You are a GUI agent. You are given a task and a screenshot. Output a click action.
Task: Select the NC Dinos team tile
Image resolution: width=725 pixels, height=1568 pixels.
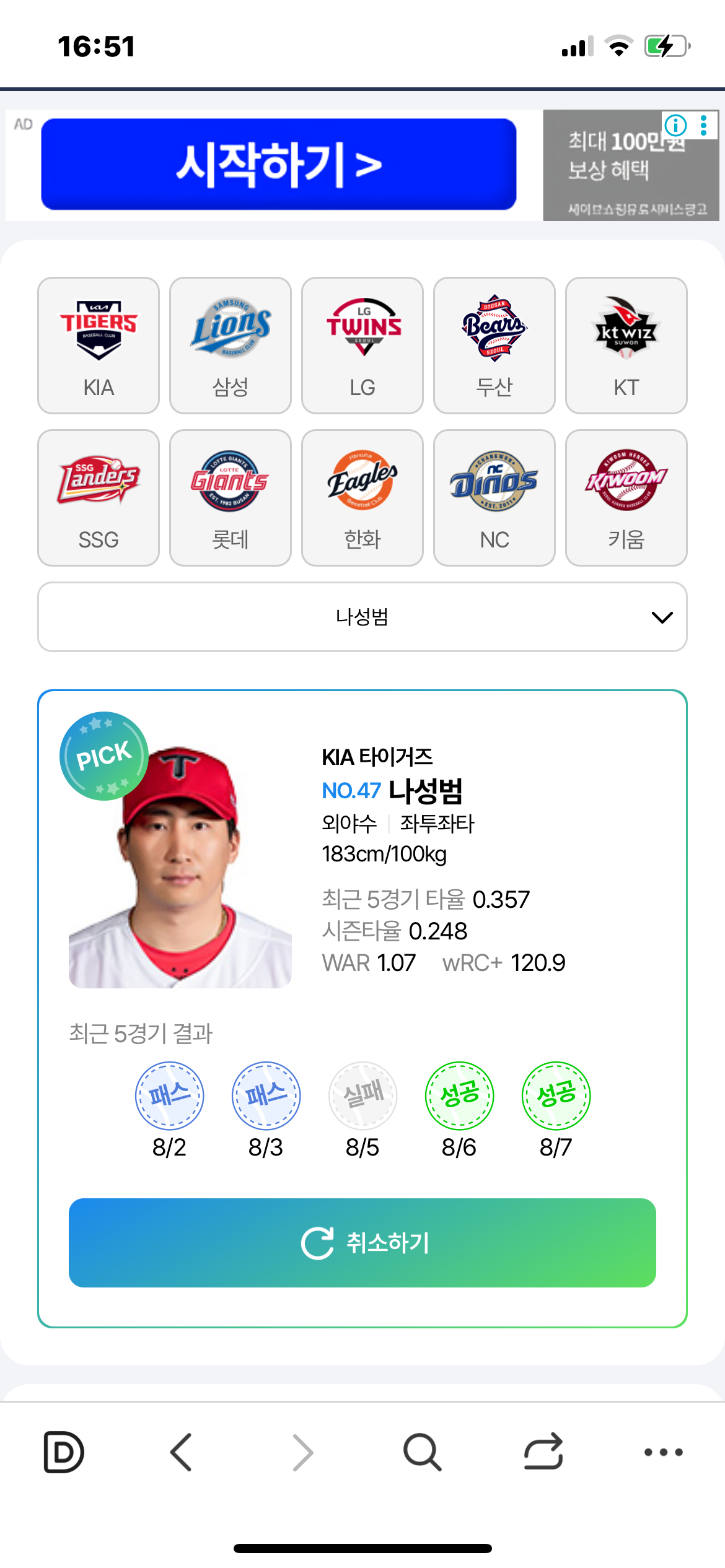click(494, 497)
